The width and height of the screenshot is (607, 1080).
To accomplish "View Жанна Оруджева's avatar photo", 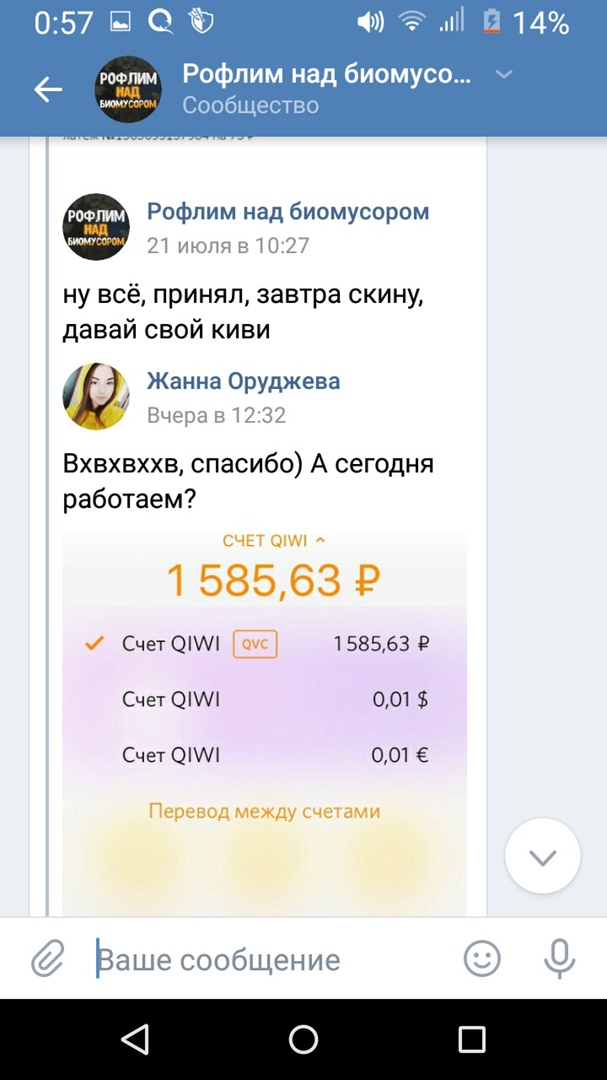I will [96, 396].
